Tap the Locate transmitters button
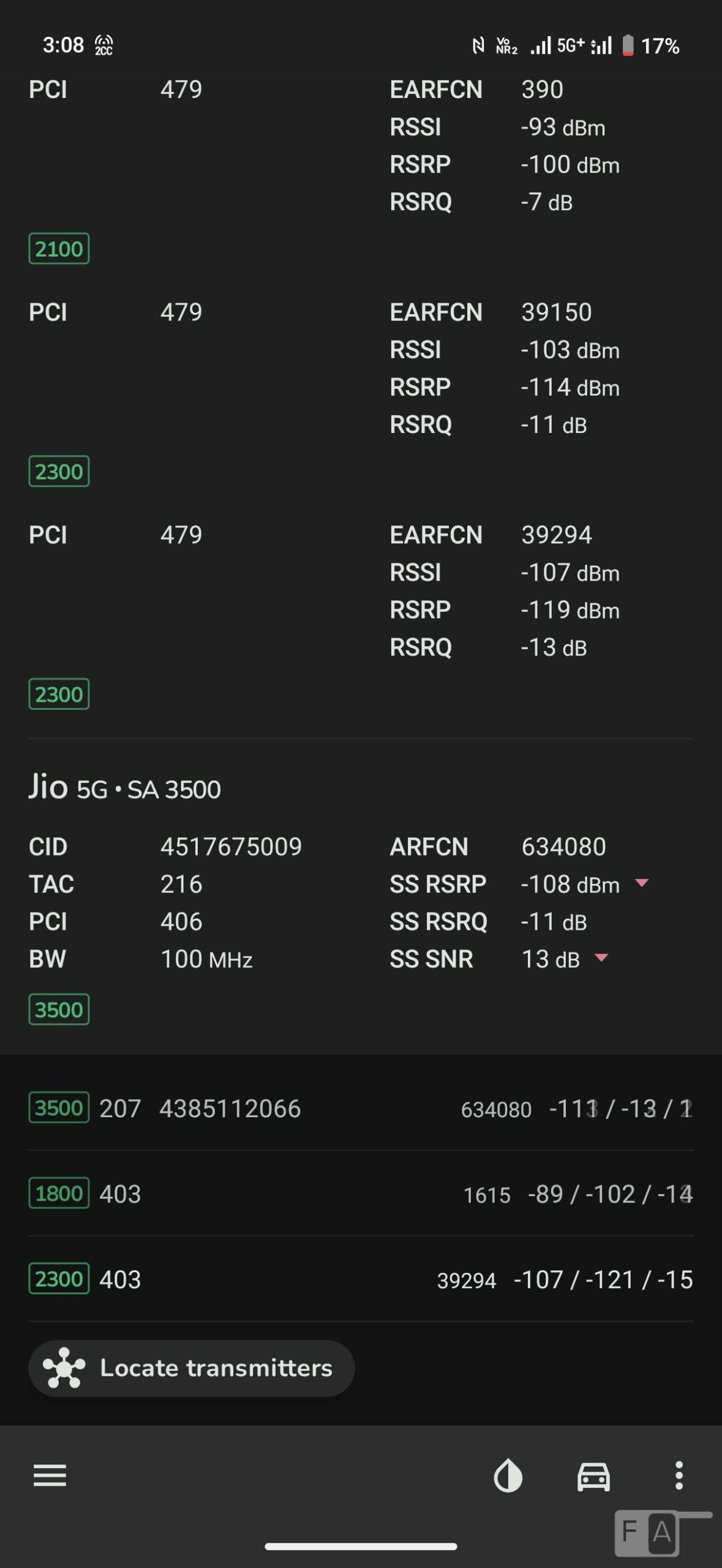 click(191, 1368)
